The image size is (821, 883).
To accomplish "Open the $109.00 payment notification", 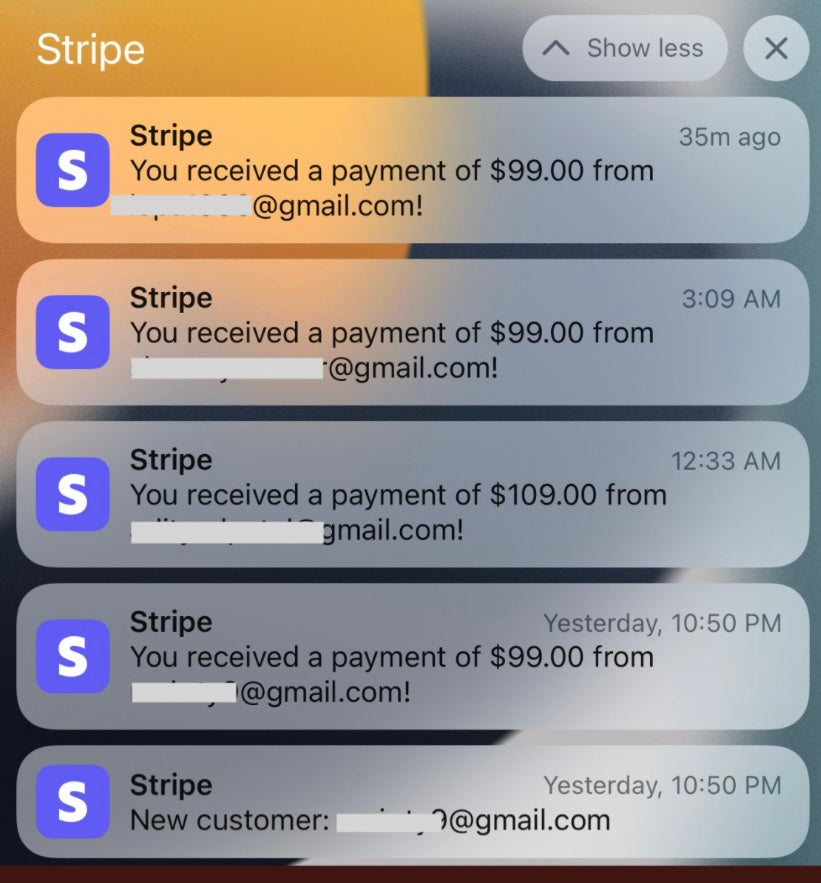I will (412, 495).
